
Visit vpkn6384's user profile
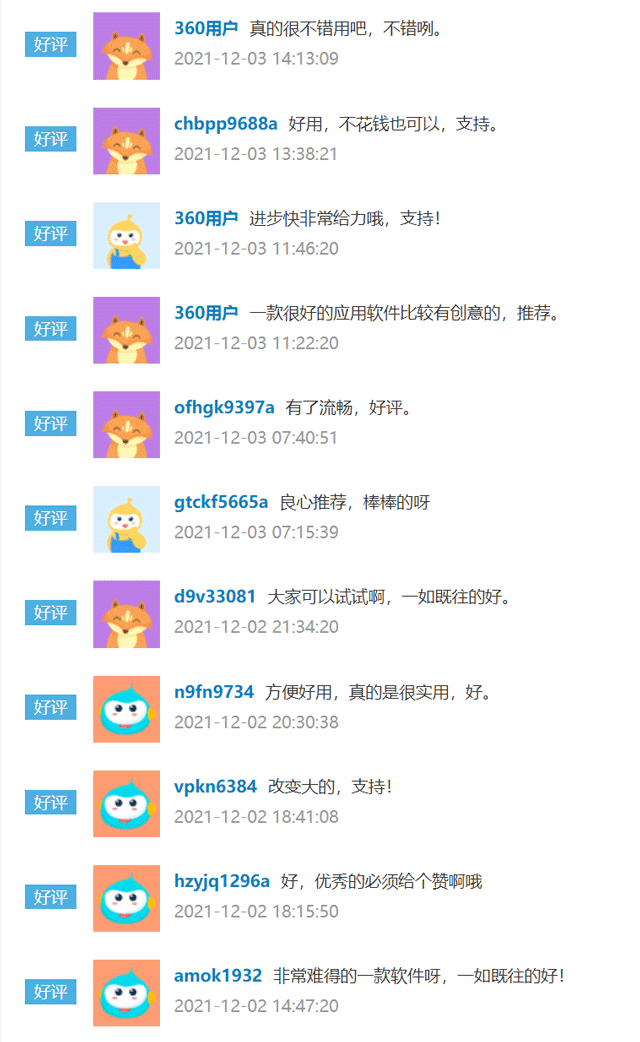point(215,786)
